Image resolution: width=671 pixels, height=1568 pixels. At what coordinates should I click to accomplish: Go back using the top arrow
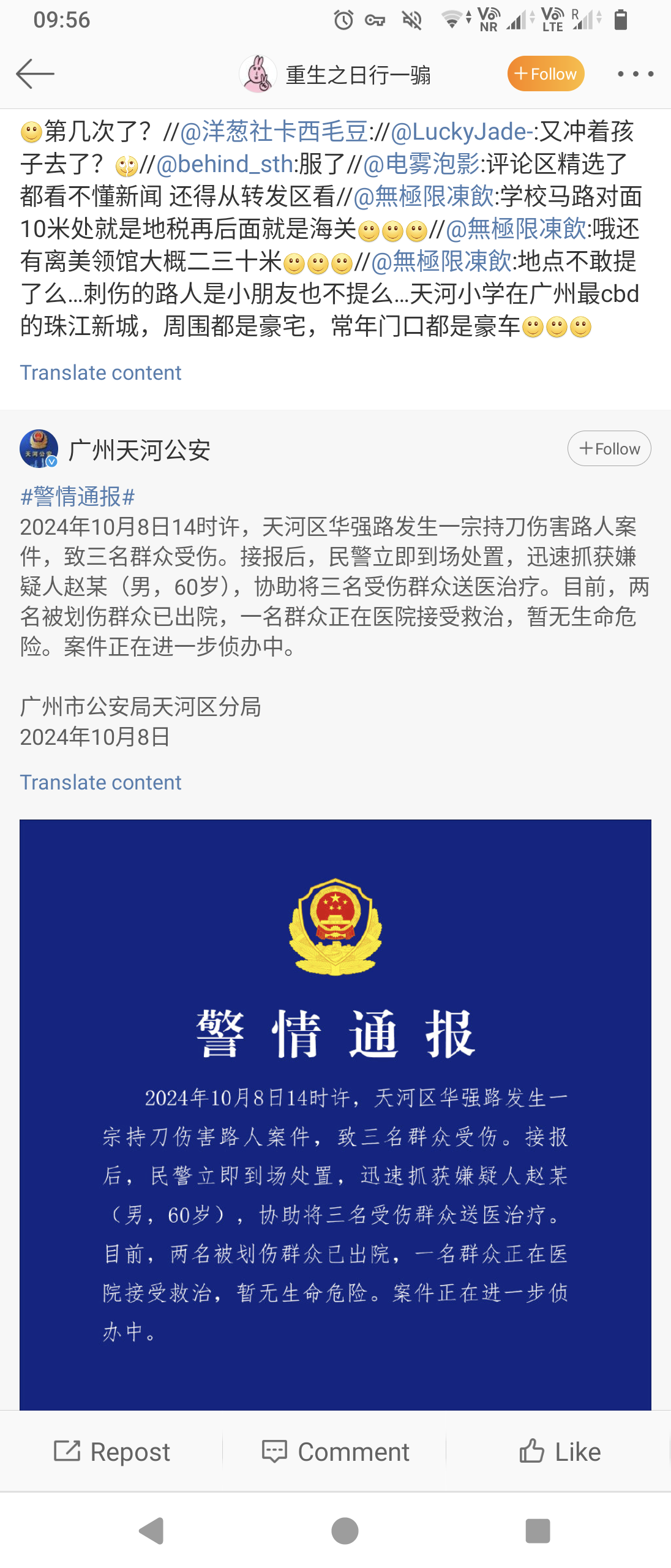(x=35, y=74)
